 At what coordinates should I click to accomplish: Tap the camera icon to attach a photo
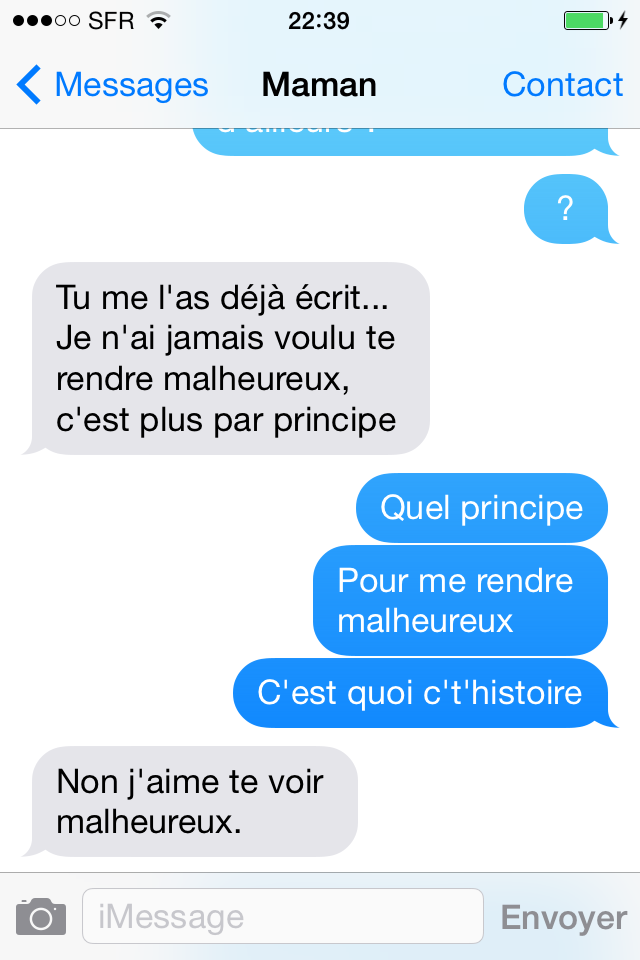point(41,916)
